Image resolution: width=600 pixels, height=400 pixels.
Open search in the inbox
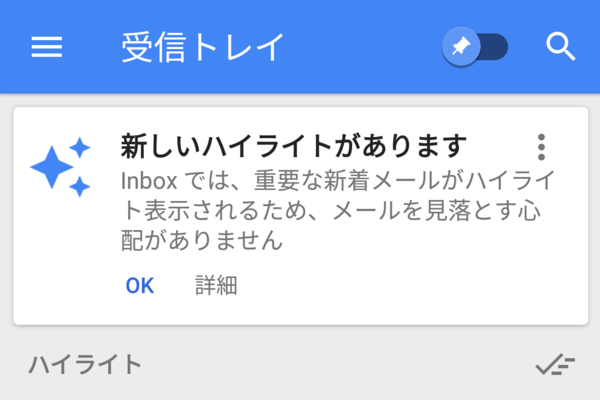(559, 47)
